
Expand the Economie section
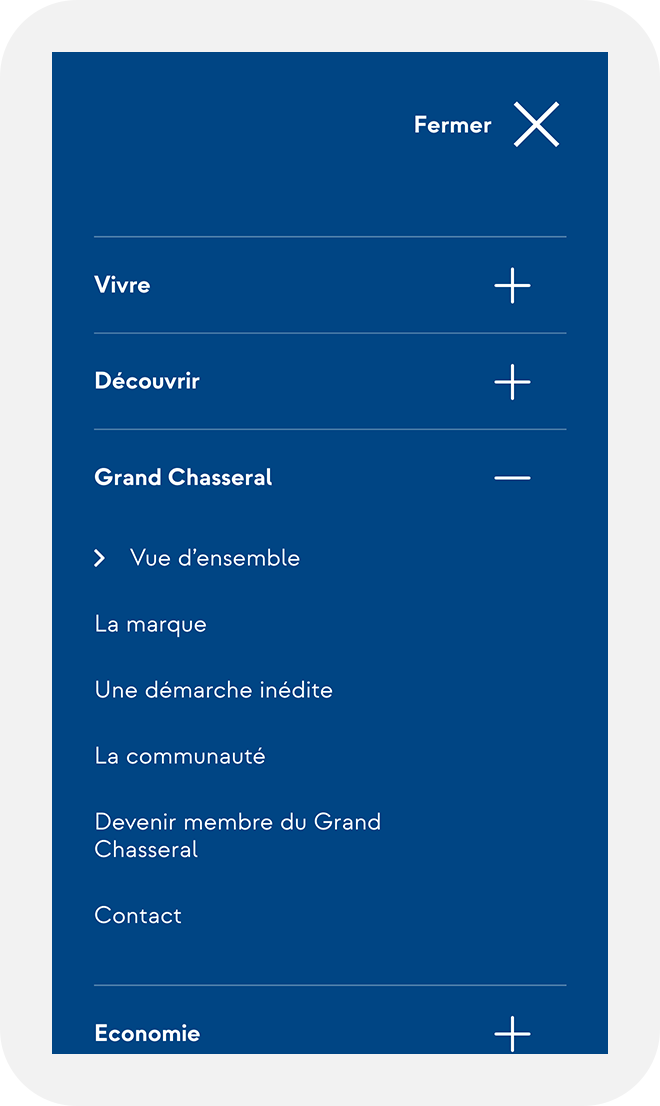click(x=512, y=1034)
